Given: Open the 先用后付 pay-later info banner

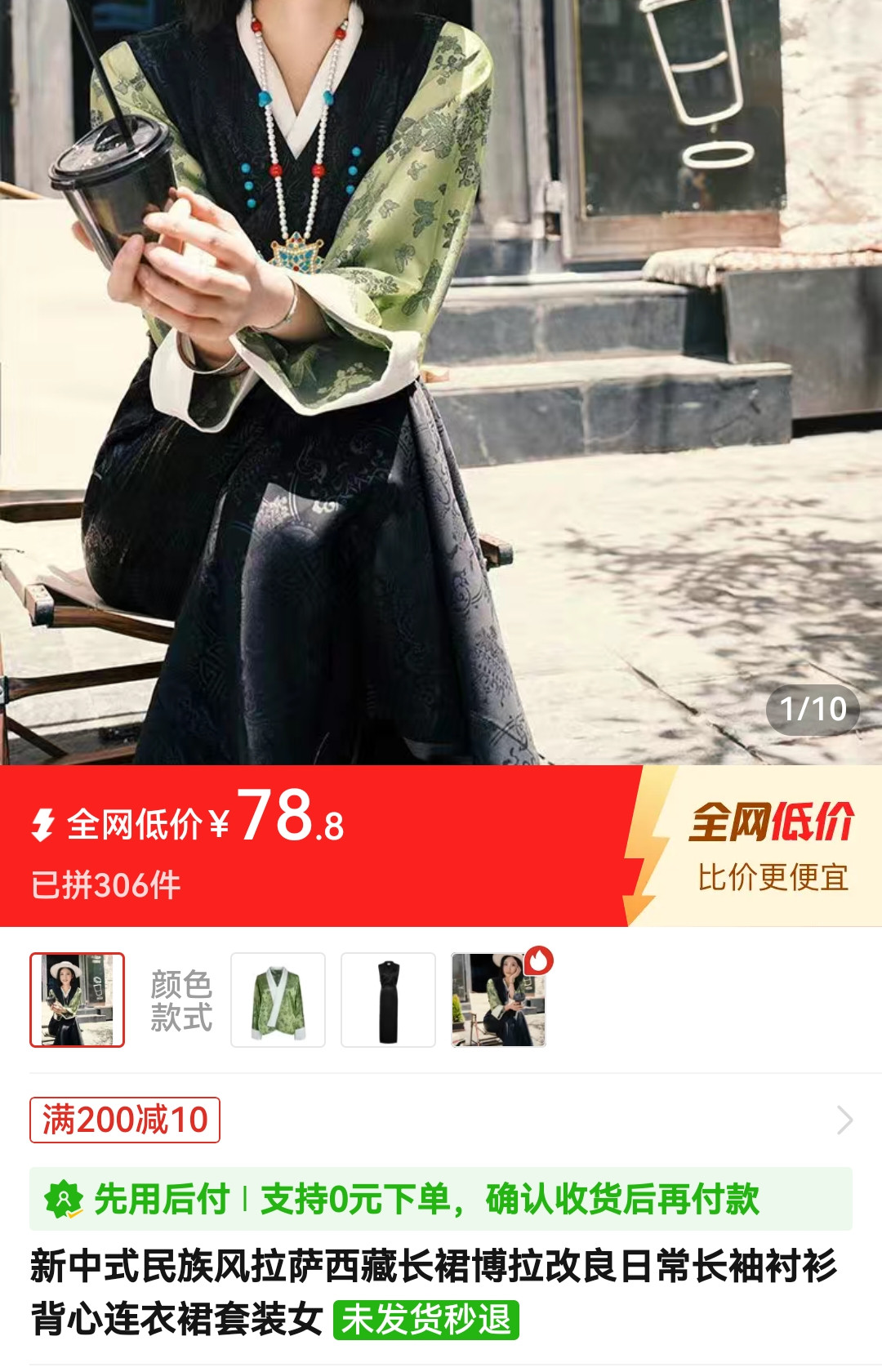Looking at the screenshot, I should 441,1199.
